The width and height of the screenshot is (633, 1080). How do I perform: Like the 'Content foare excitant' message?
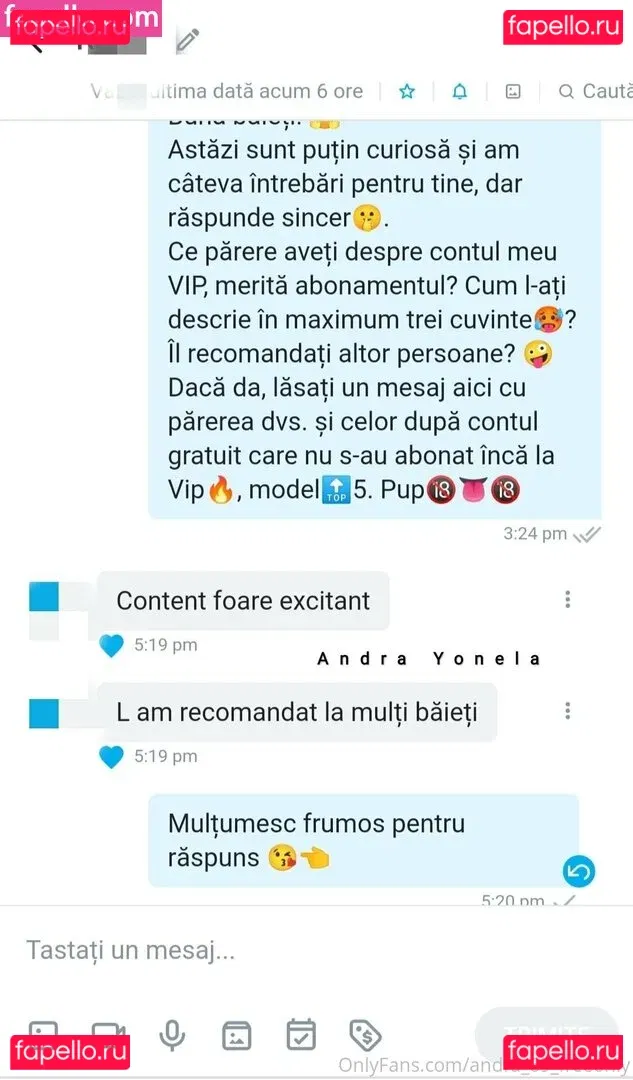(x=111, y=646)
